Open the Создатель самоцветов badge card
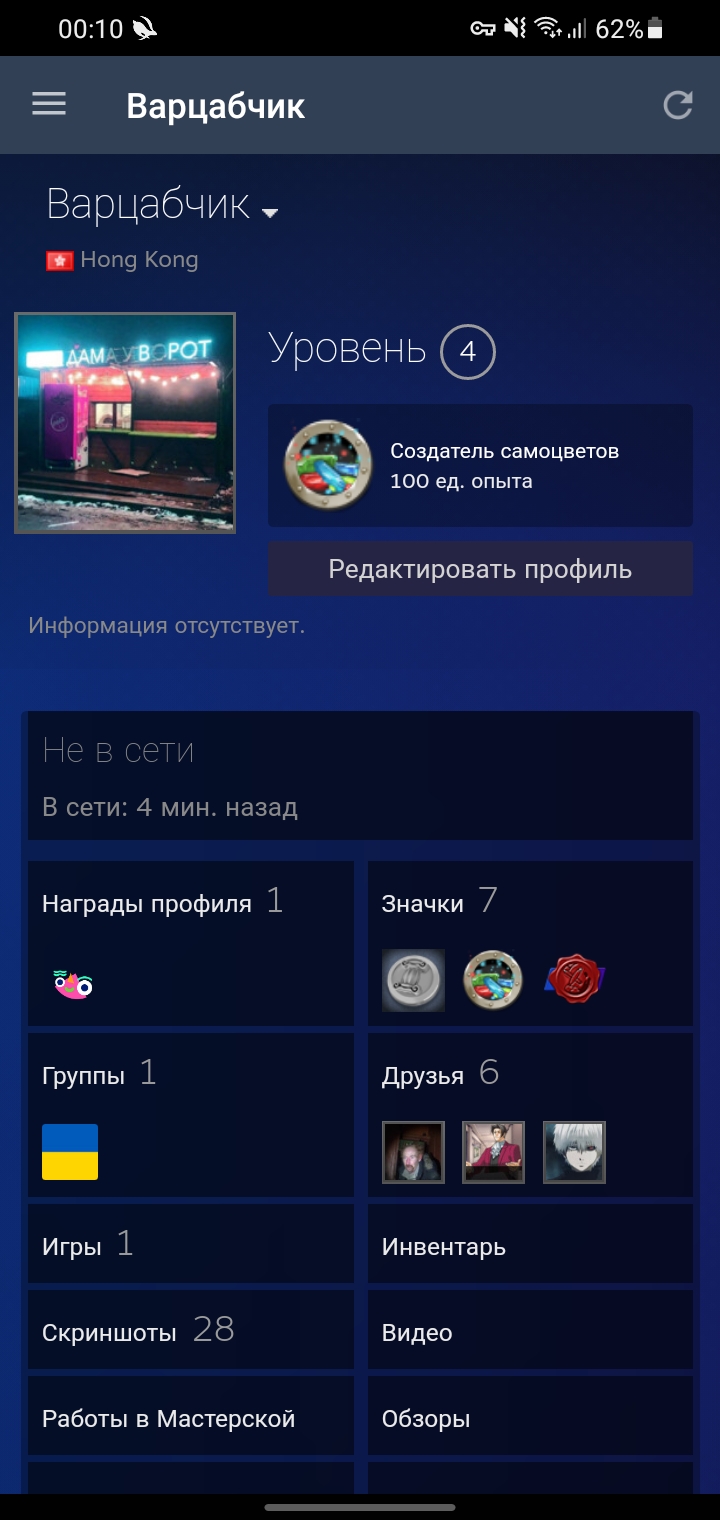This screenshot has height=1520, width=720. click(x=480, y=465)
